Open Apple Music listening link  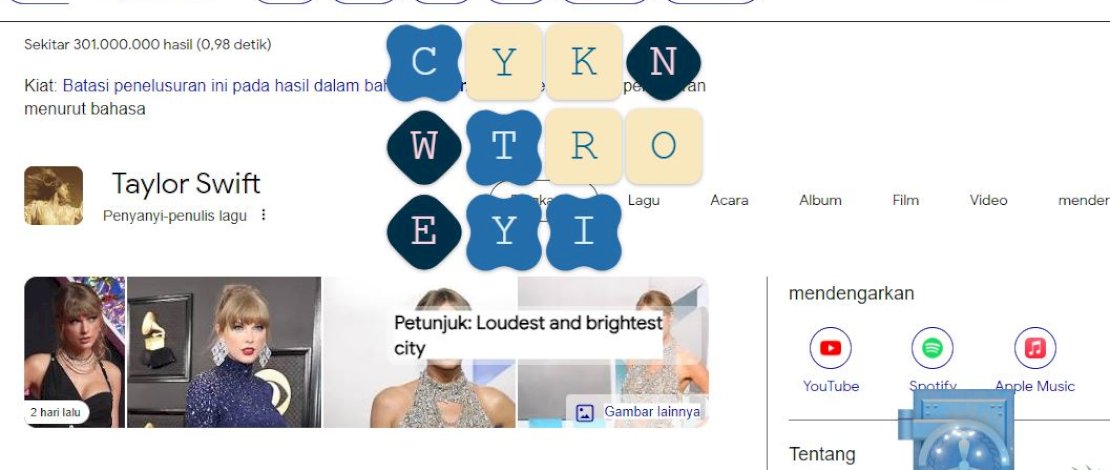[x=1035, y=349]
